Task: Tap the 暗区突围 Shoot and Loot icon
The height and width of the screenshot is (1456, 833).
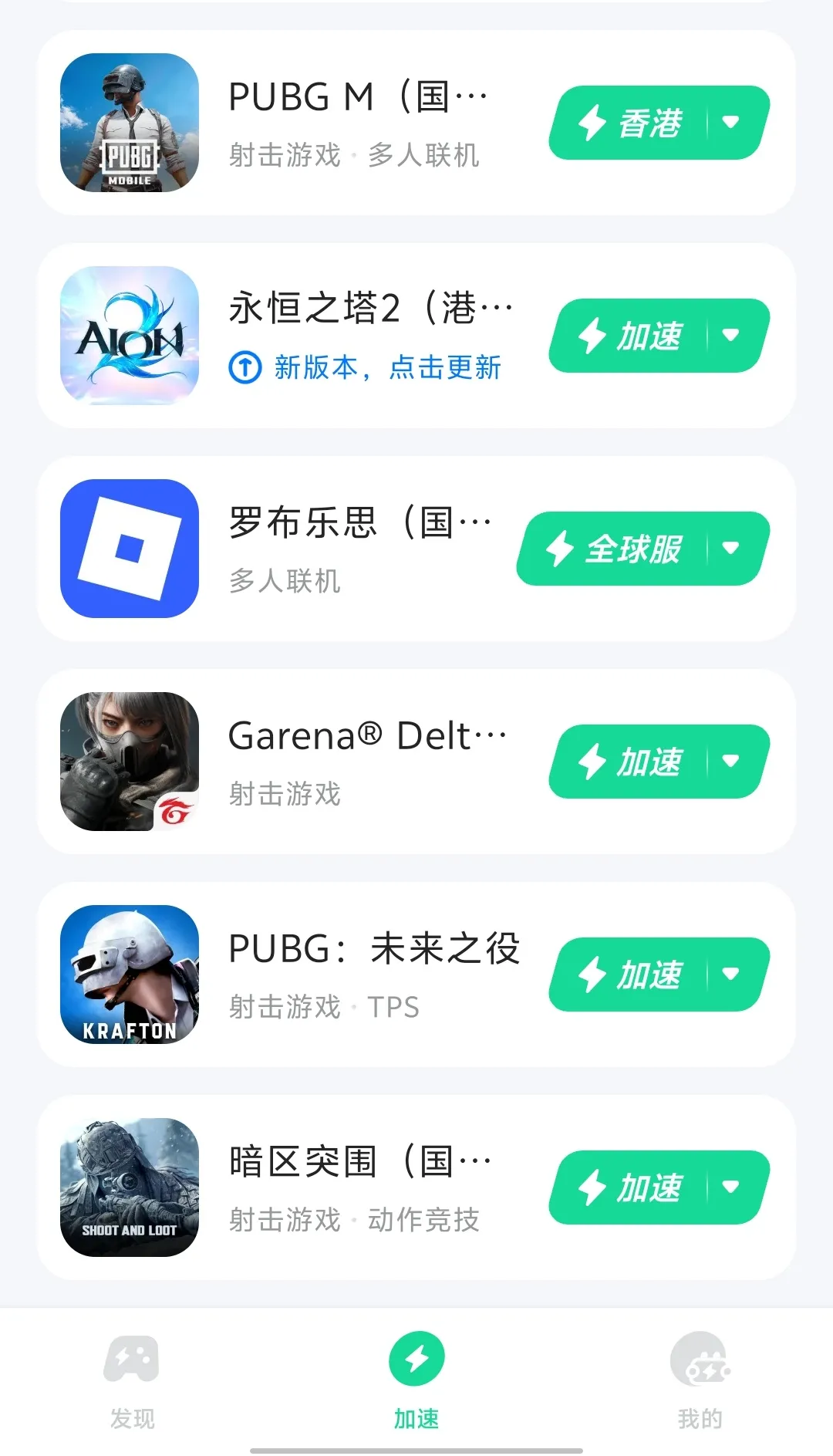Action: click(x=129, y=1188)
